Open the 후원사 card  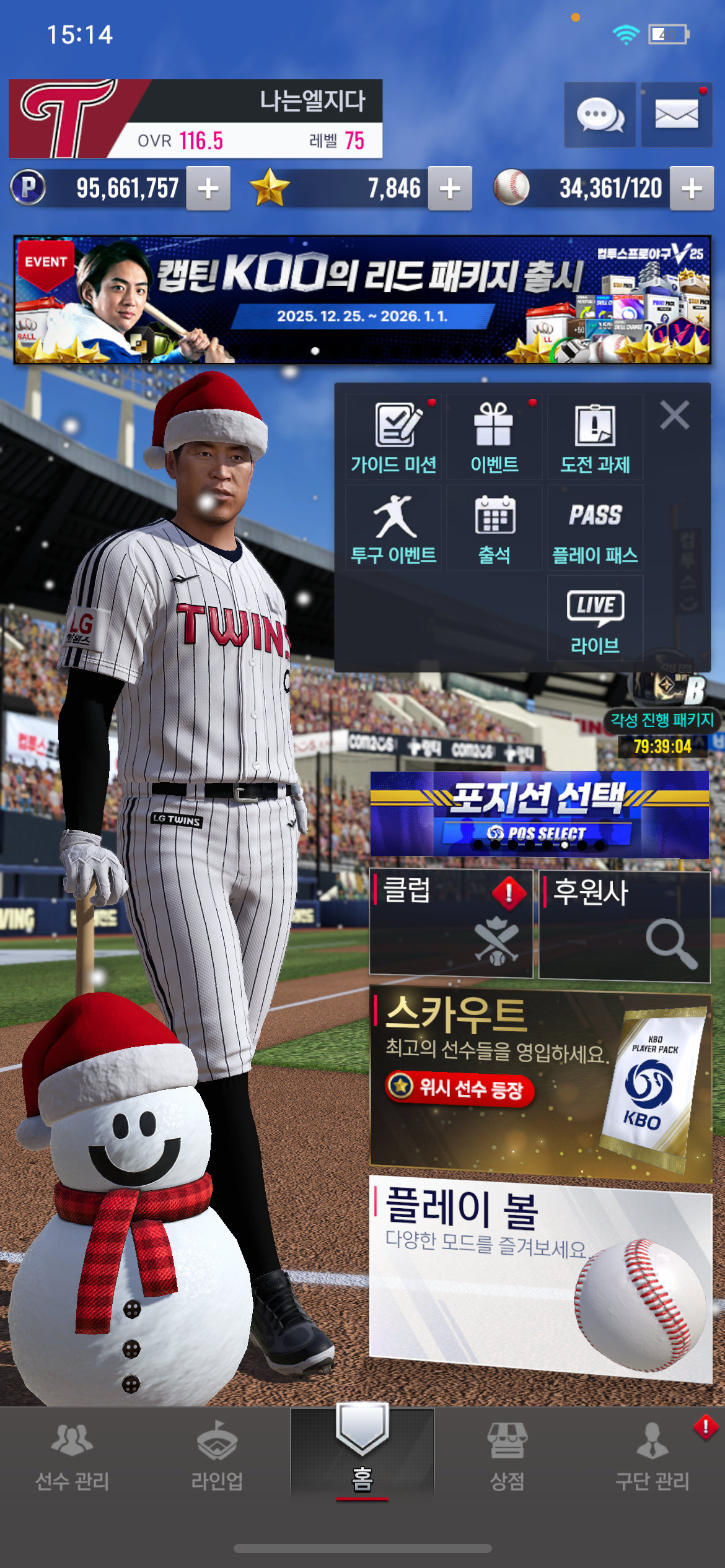click(624, 926)
